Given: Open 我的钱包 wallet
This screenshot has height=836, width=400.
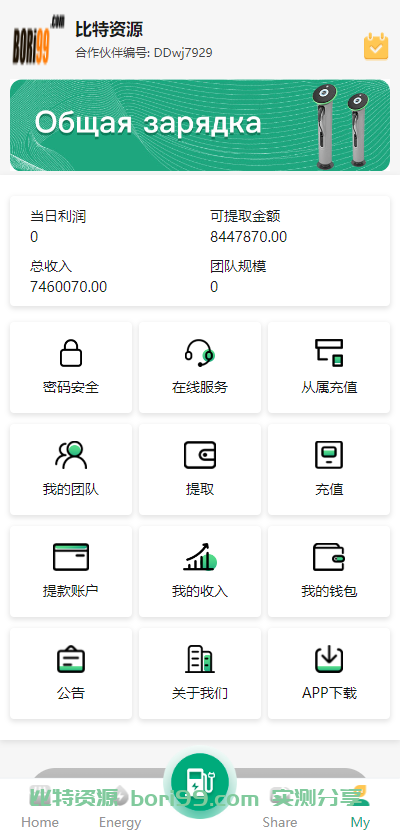Looking at the screenshot, I should [329, 572].
